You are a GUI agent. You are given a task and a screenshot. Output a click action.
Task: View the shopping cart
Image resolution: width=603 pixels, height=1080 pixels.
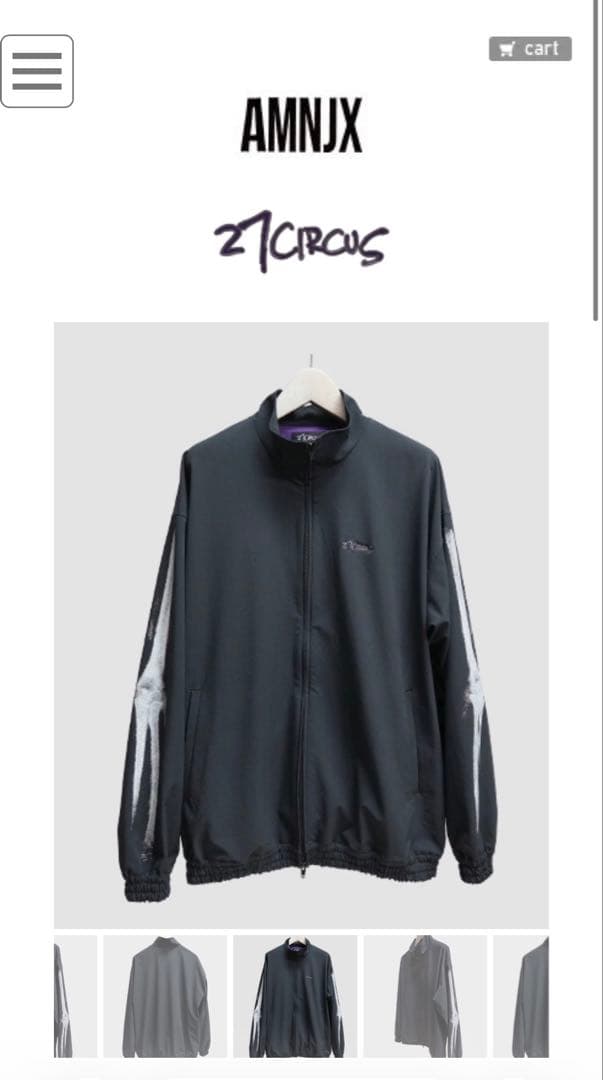[x=530, y=49]
